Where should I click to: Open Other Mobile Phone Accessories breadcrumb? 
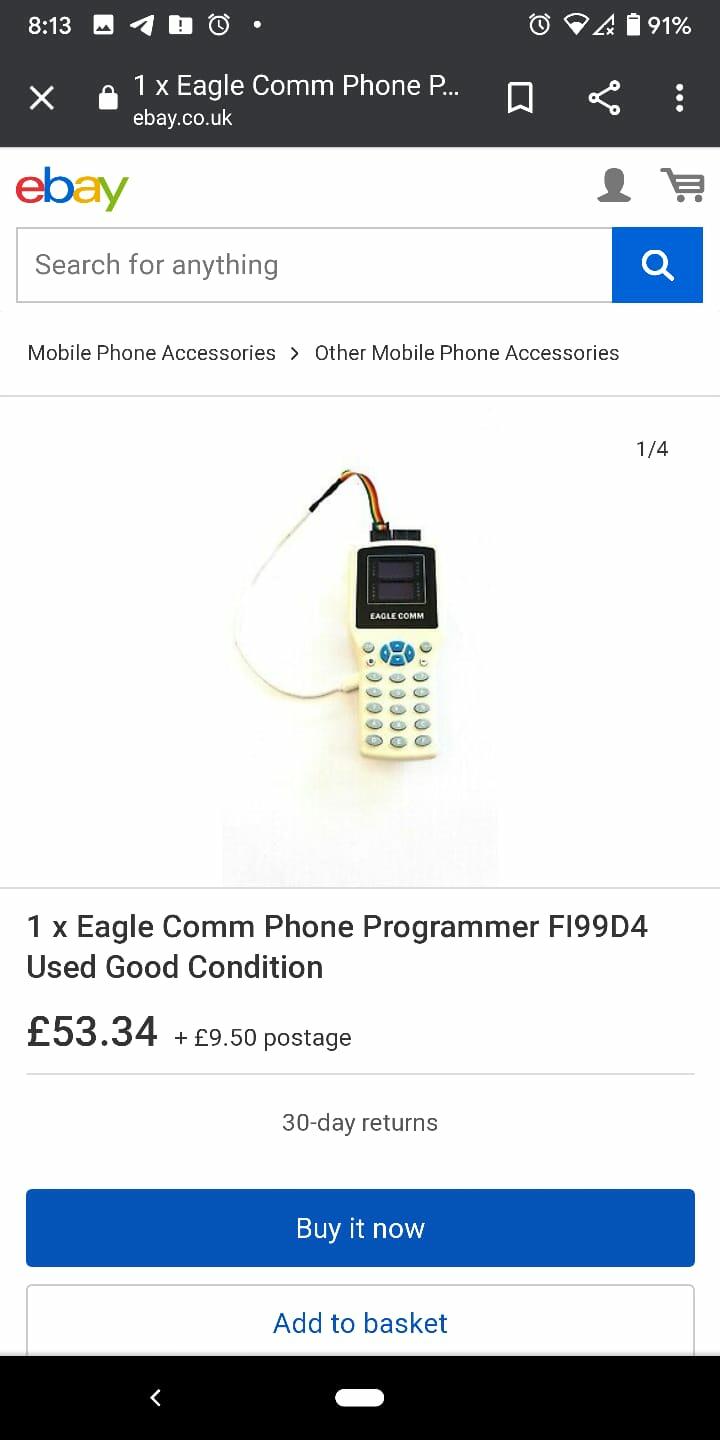click(x=467, y=353)
